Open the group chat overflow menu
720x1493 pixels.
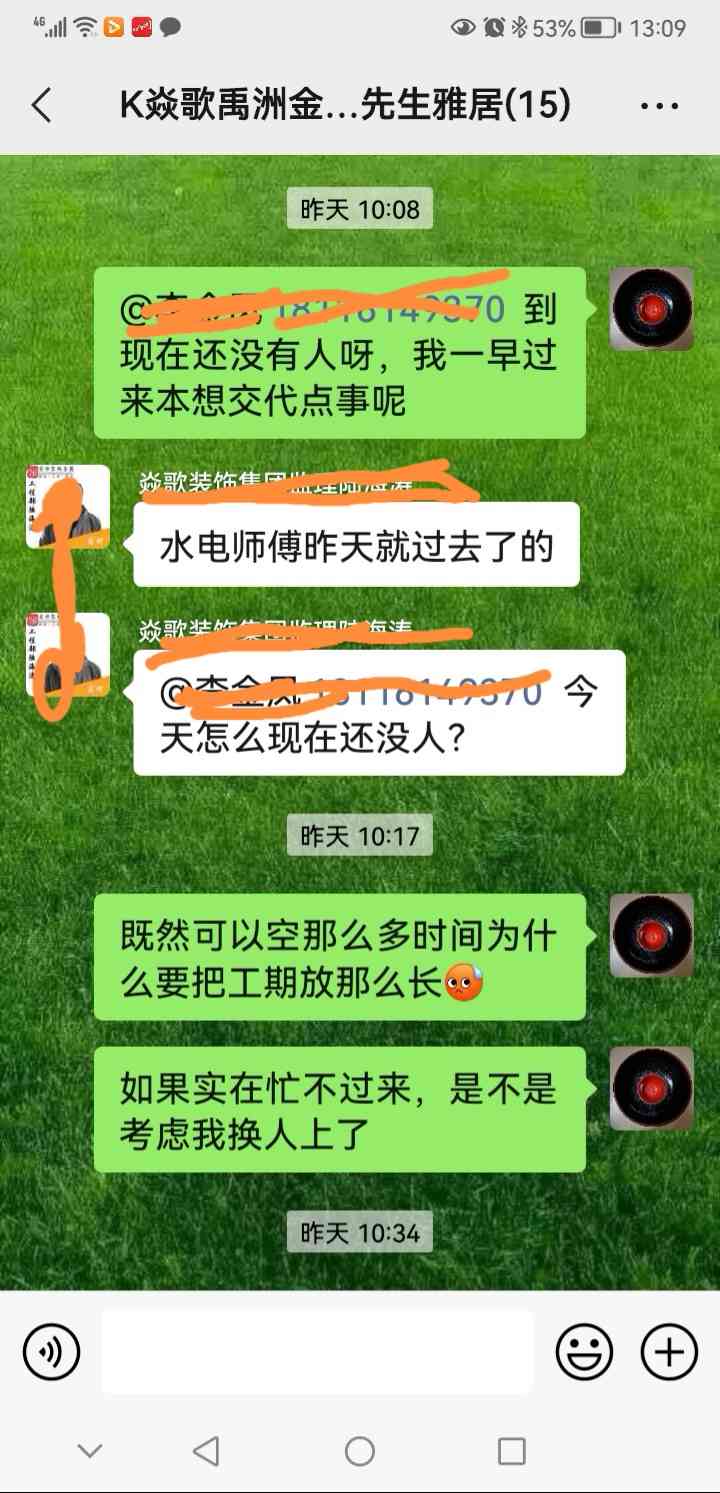pos(659,105)
